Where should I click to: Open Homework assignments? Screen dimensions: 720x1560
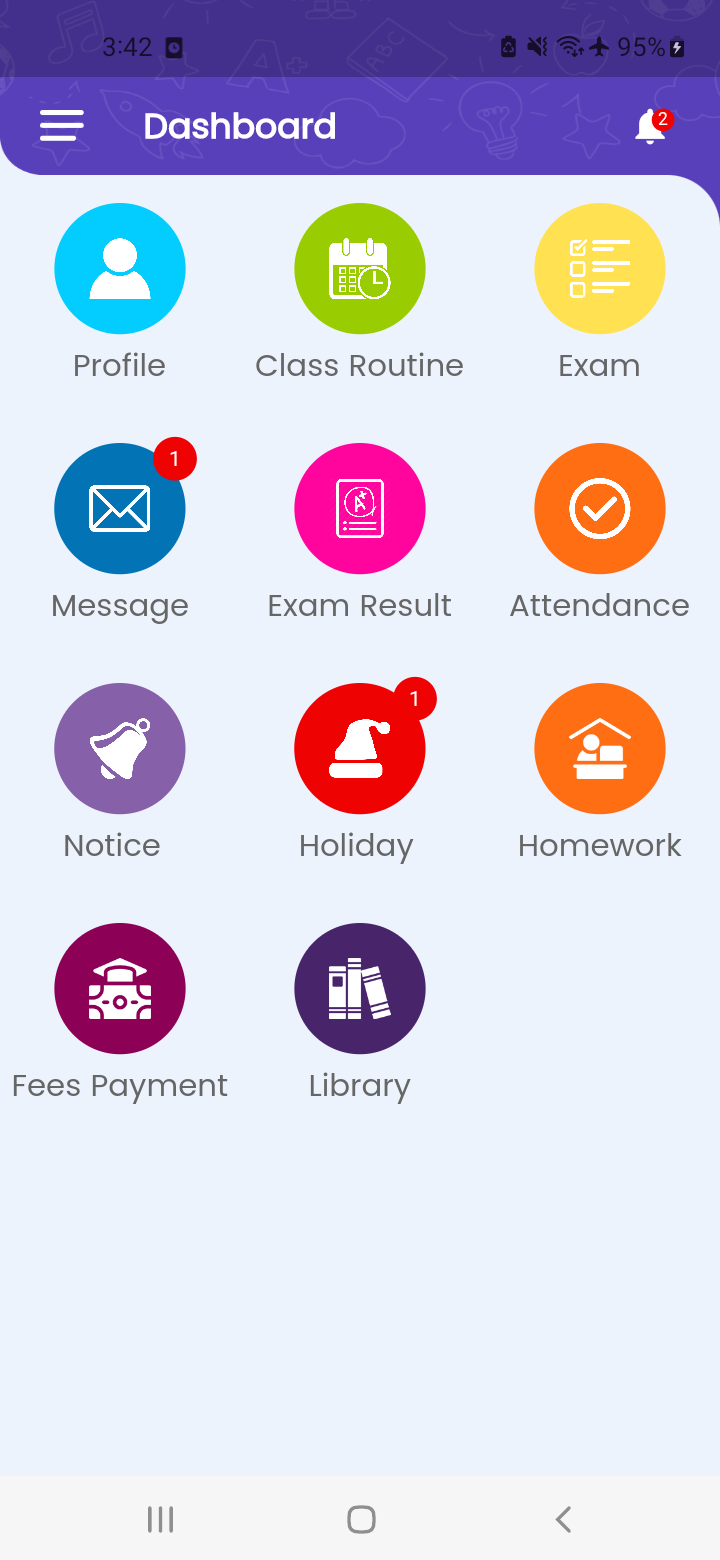[x=600, y=749]
